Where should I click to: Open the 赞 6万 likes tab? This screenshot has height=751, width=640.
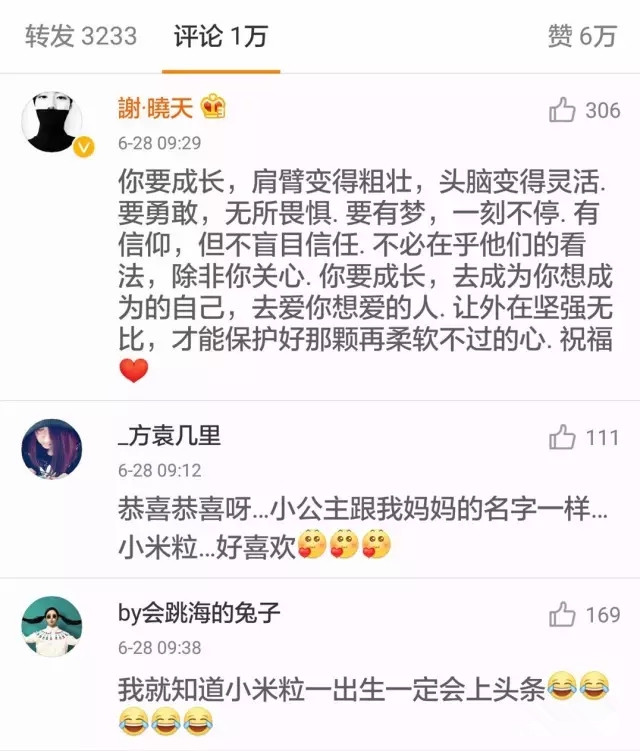coord(582,37)
